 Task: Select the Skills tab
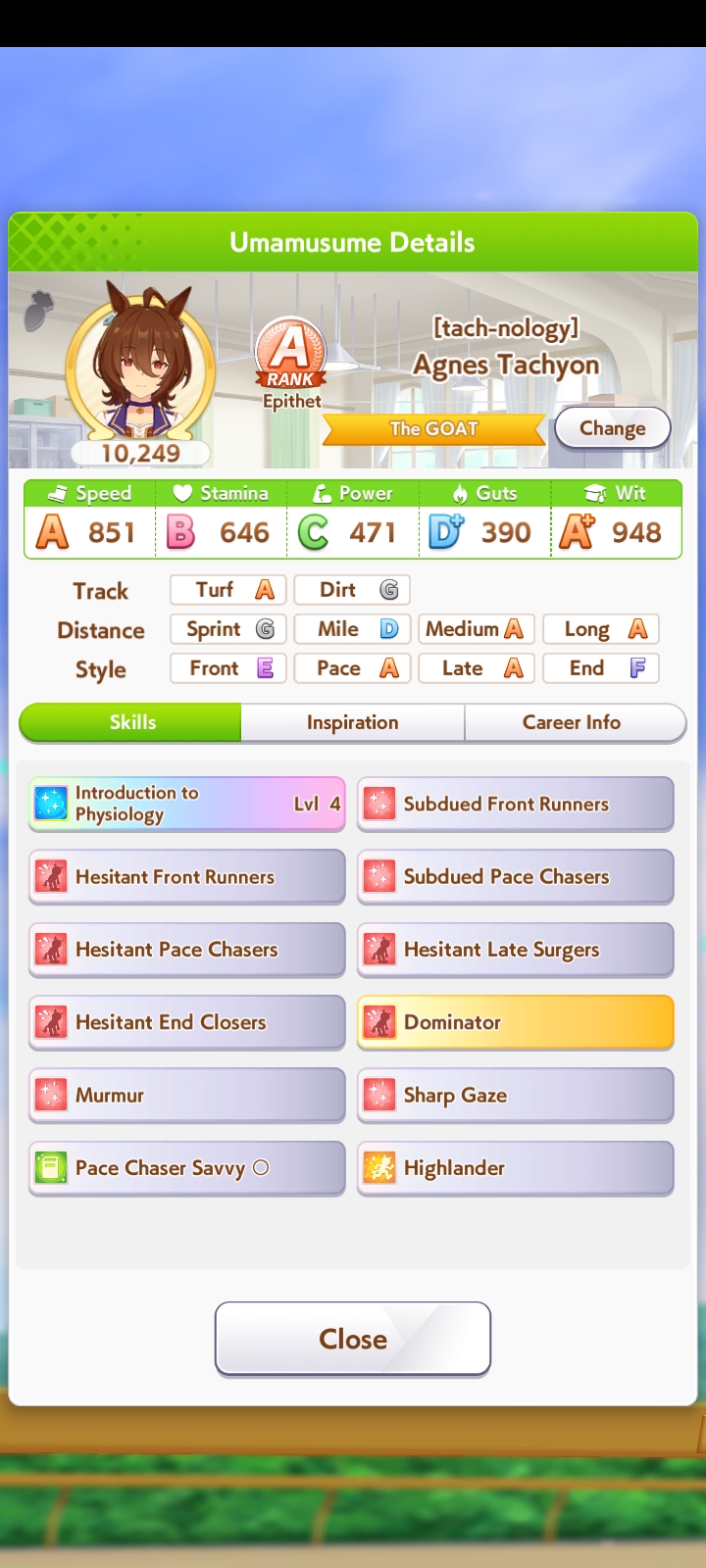point(131,722)
